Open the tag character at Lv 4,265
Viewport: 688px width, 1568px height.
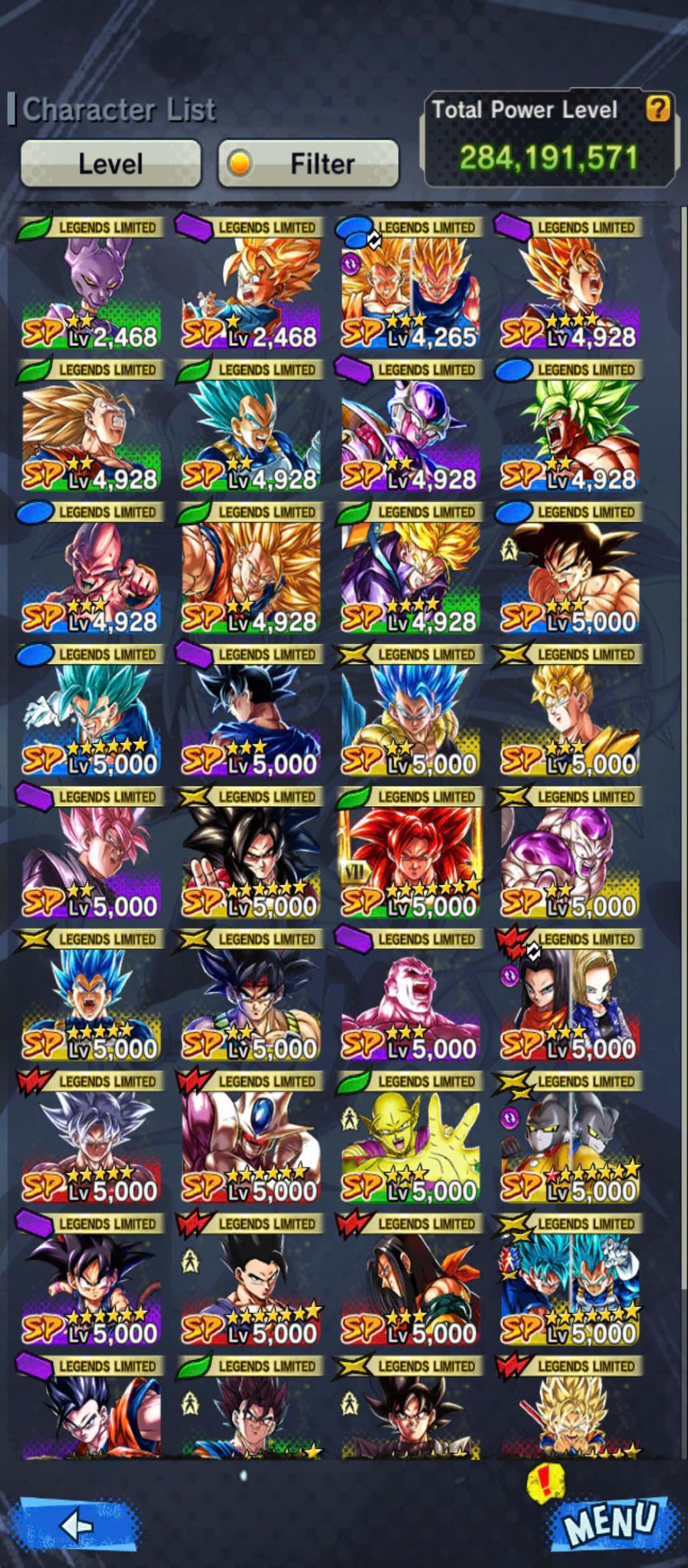410,285
